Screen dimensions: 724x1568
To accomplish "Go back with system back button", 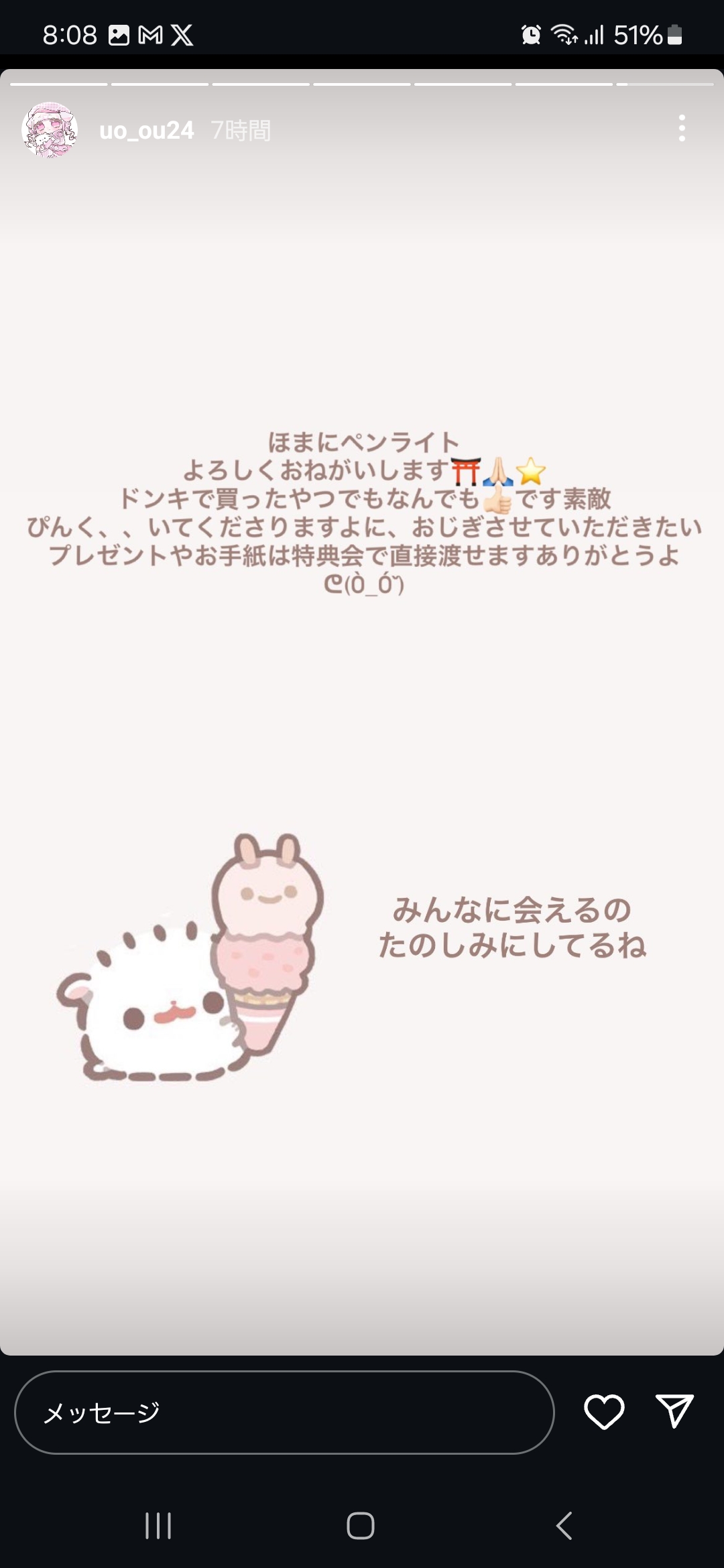I will click(x=564, y=1526).
